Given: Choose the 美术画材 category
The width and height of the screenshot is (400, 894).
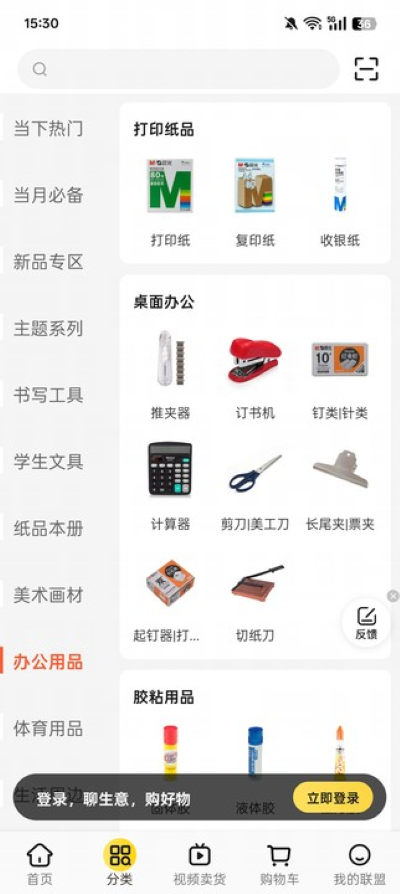Looking at the screenshot, I should pyautogui.click(x=48, y=595).
